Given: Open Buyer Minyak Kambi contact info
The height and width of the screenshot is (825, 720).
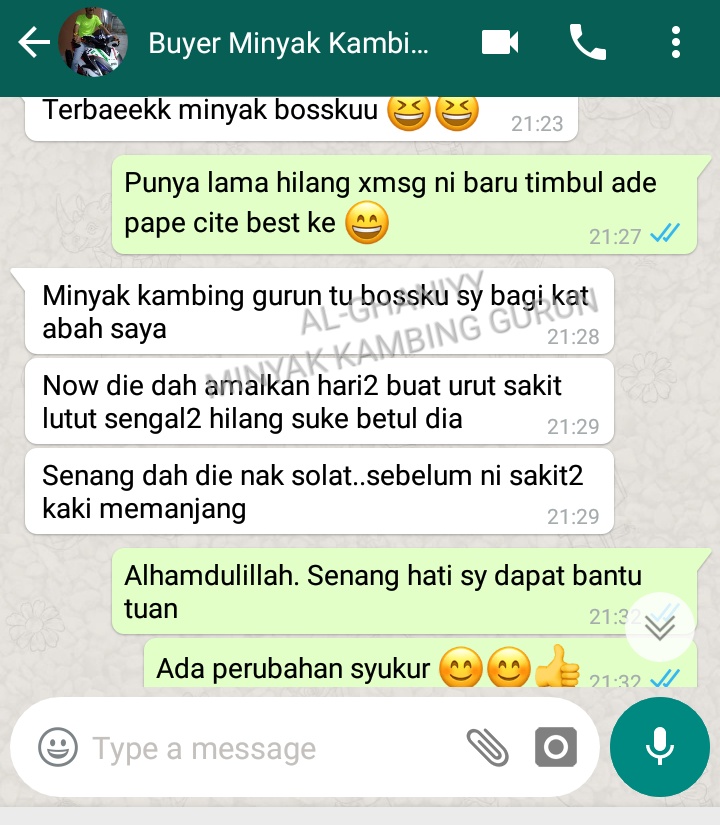Looking at the screenshot, I should tap(288, 43).
